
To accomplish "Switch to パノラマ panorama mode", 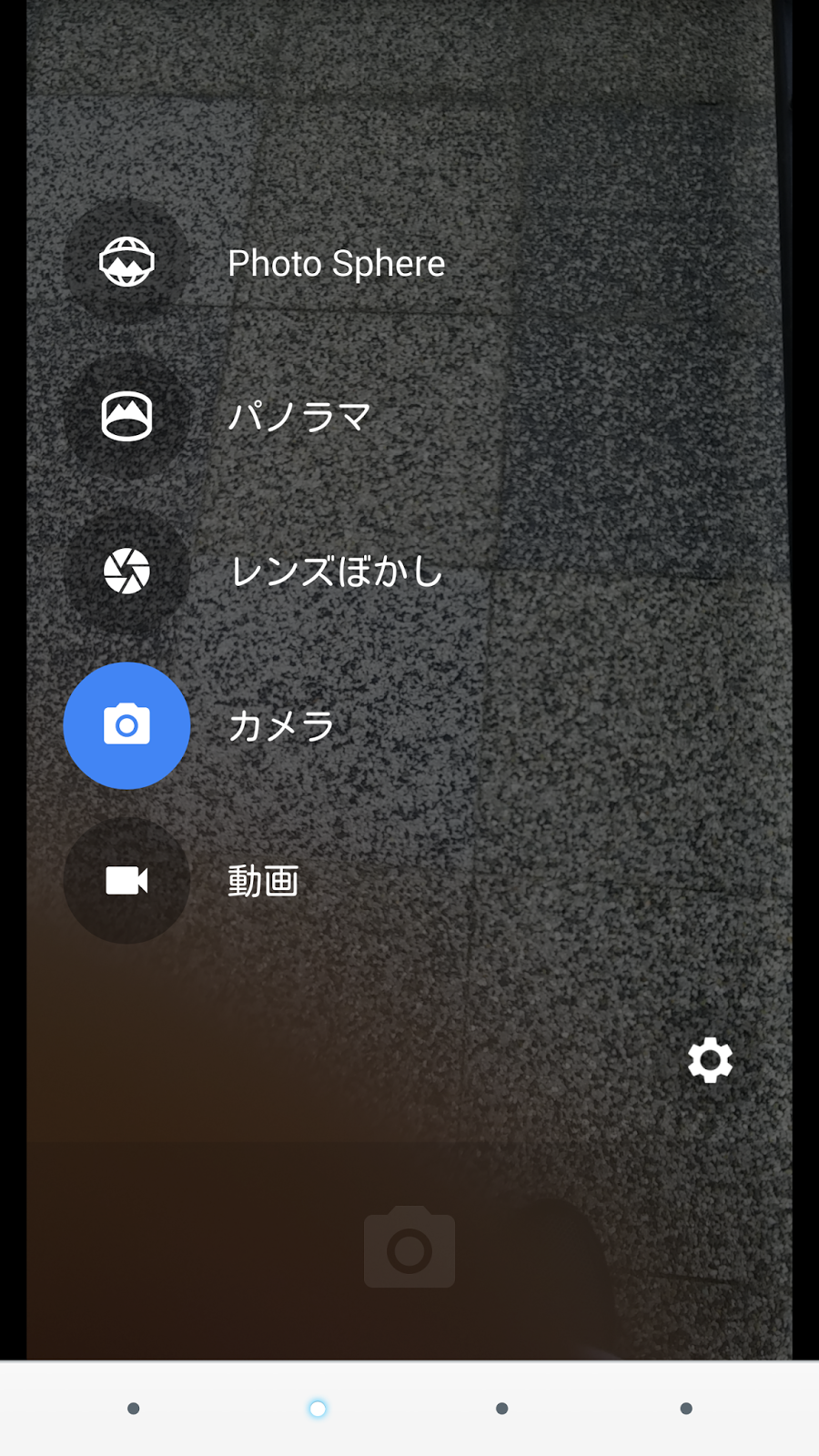I will [x=127, y=417].
